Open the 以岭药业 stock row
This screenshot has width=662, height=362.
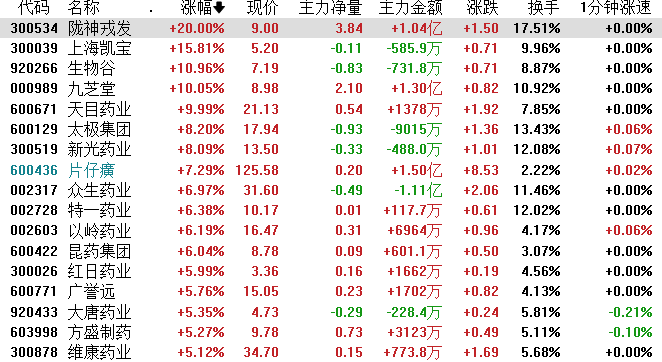(x=331, y=231)
